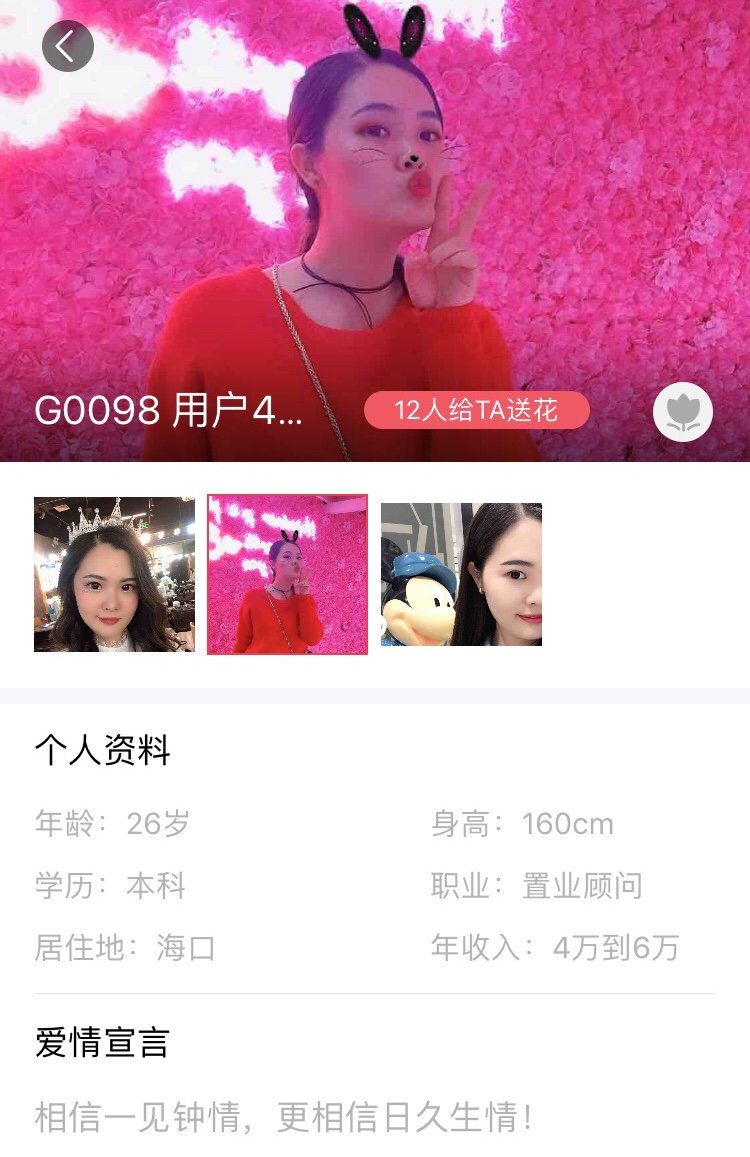View the crown tiara photo thumbnail
750x1157 pixels.
(114, 575)
